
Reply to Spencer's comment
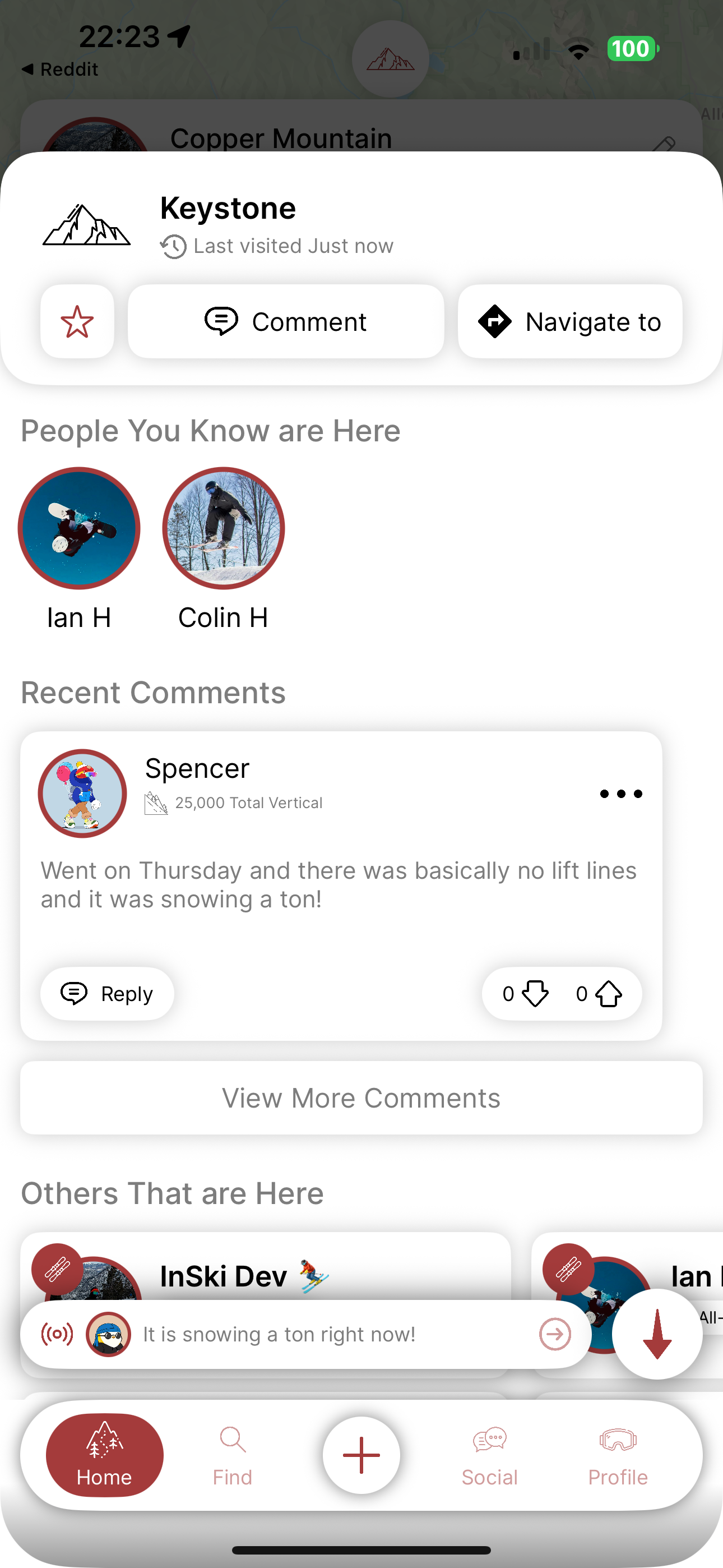[x=107, y=993]
